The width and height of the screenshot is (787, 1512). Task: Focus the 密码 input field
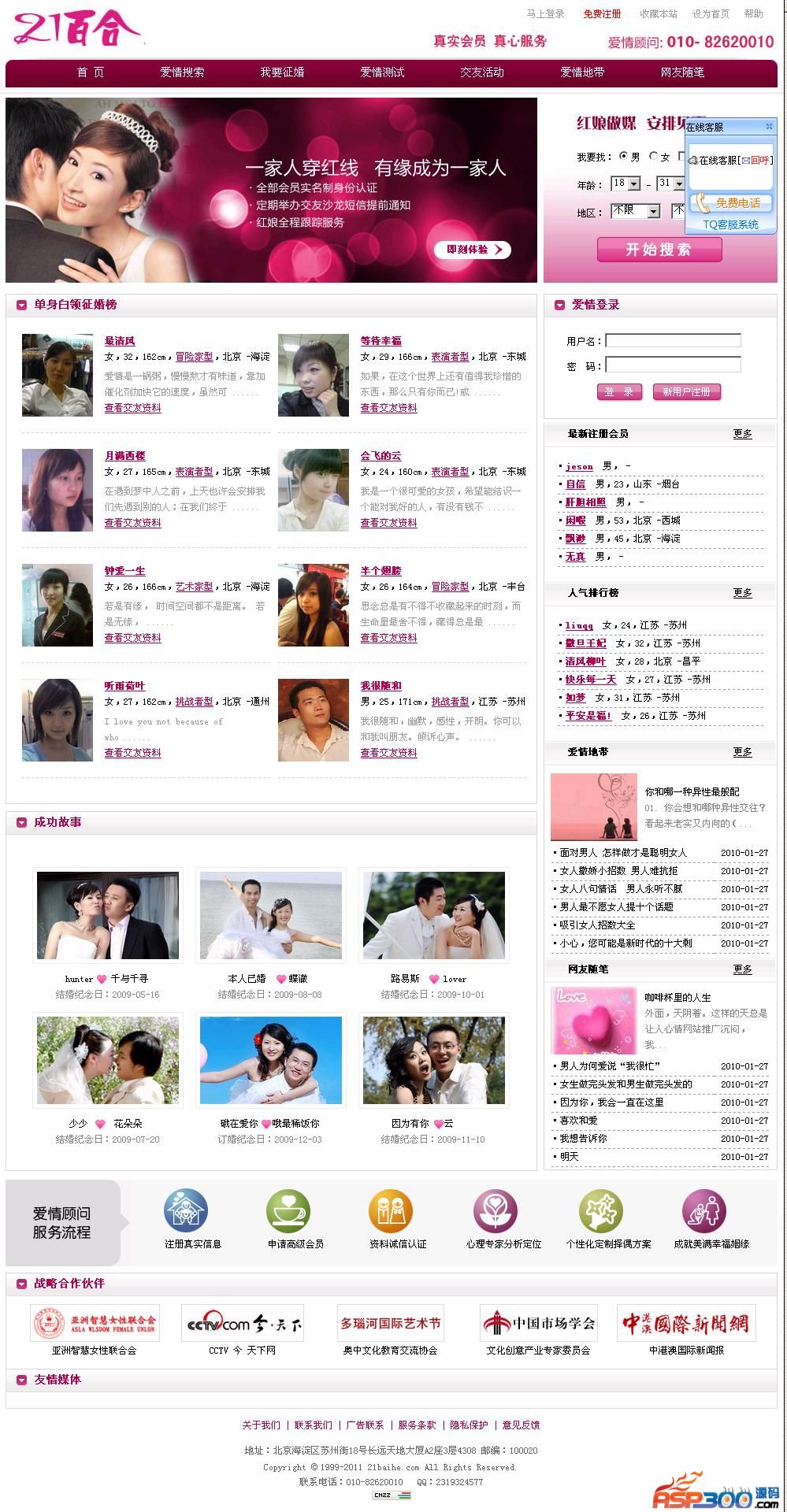click(673, 365)
